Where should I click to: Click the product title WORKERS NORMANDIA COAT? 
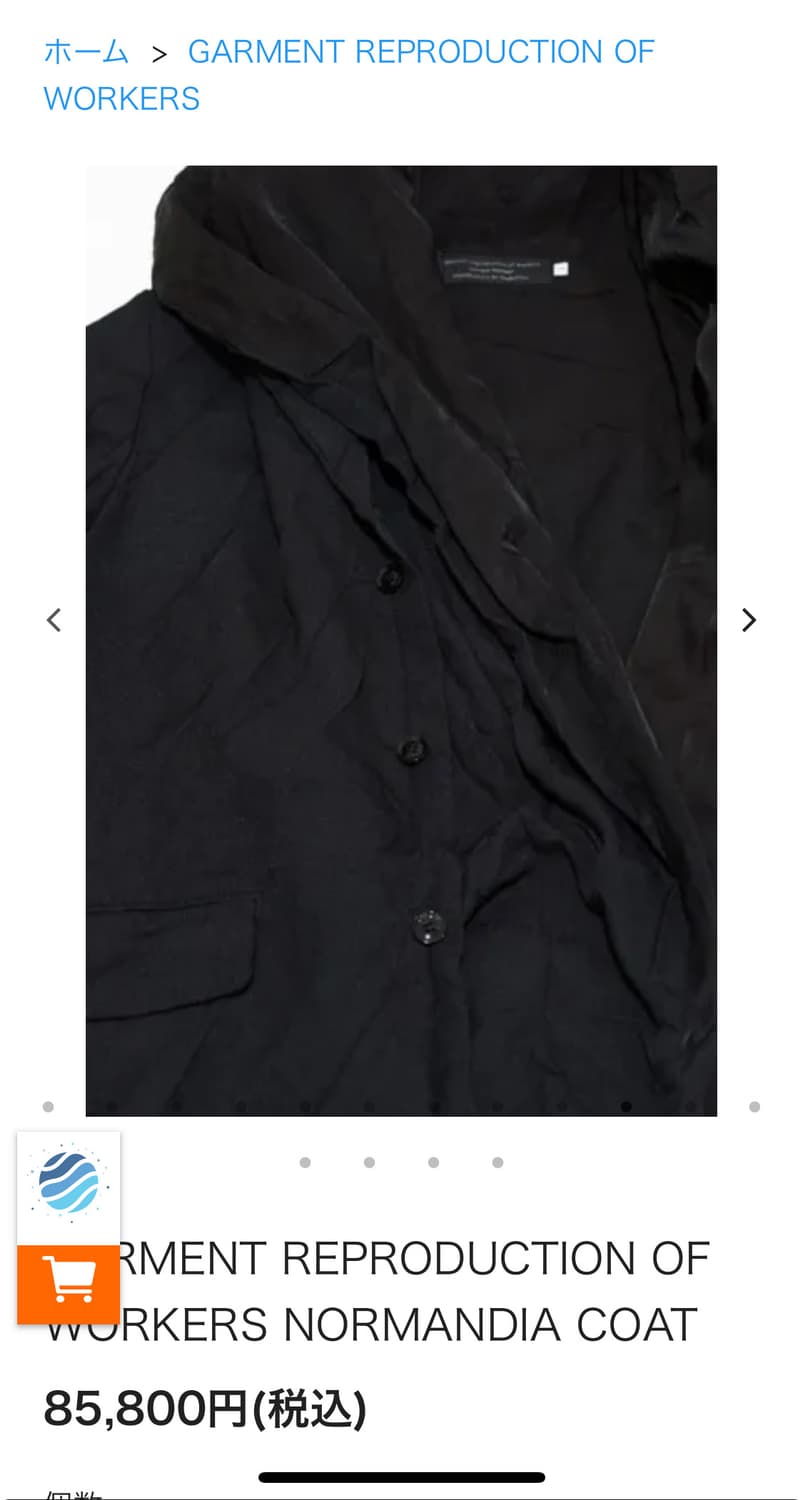coord(369,1325)
